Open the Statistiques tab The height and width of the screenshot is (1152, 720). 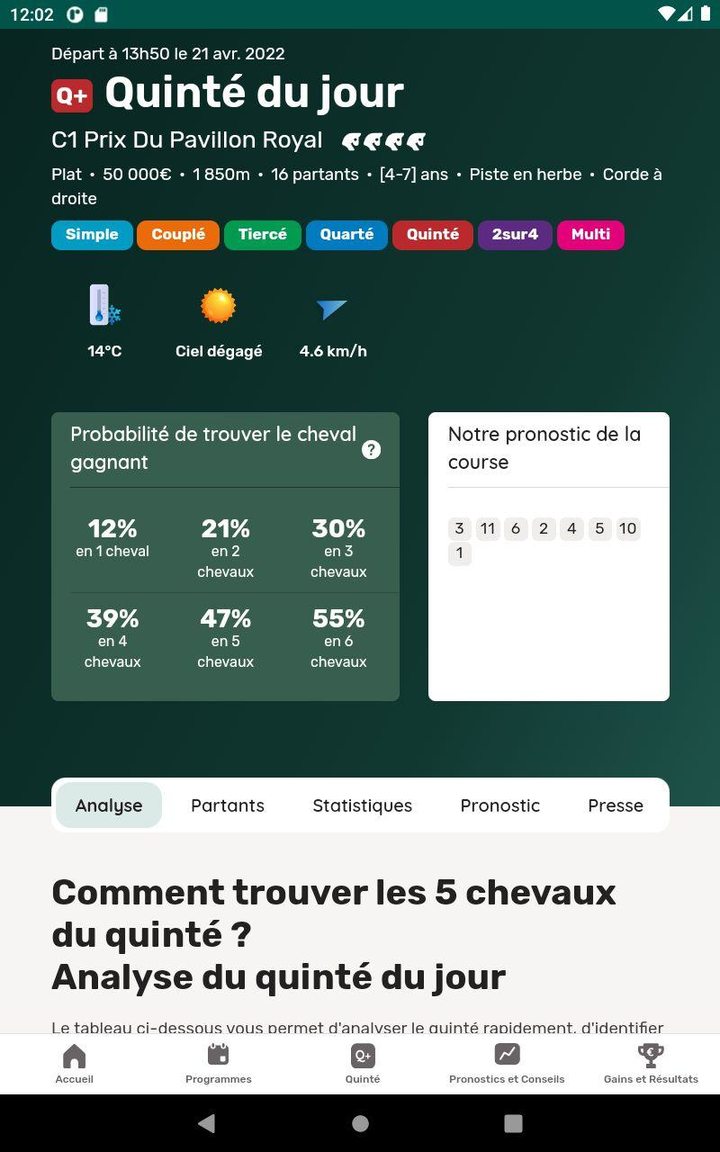362,805
